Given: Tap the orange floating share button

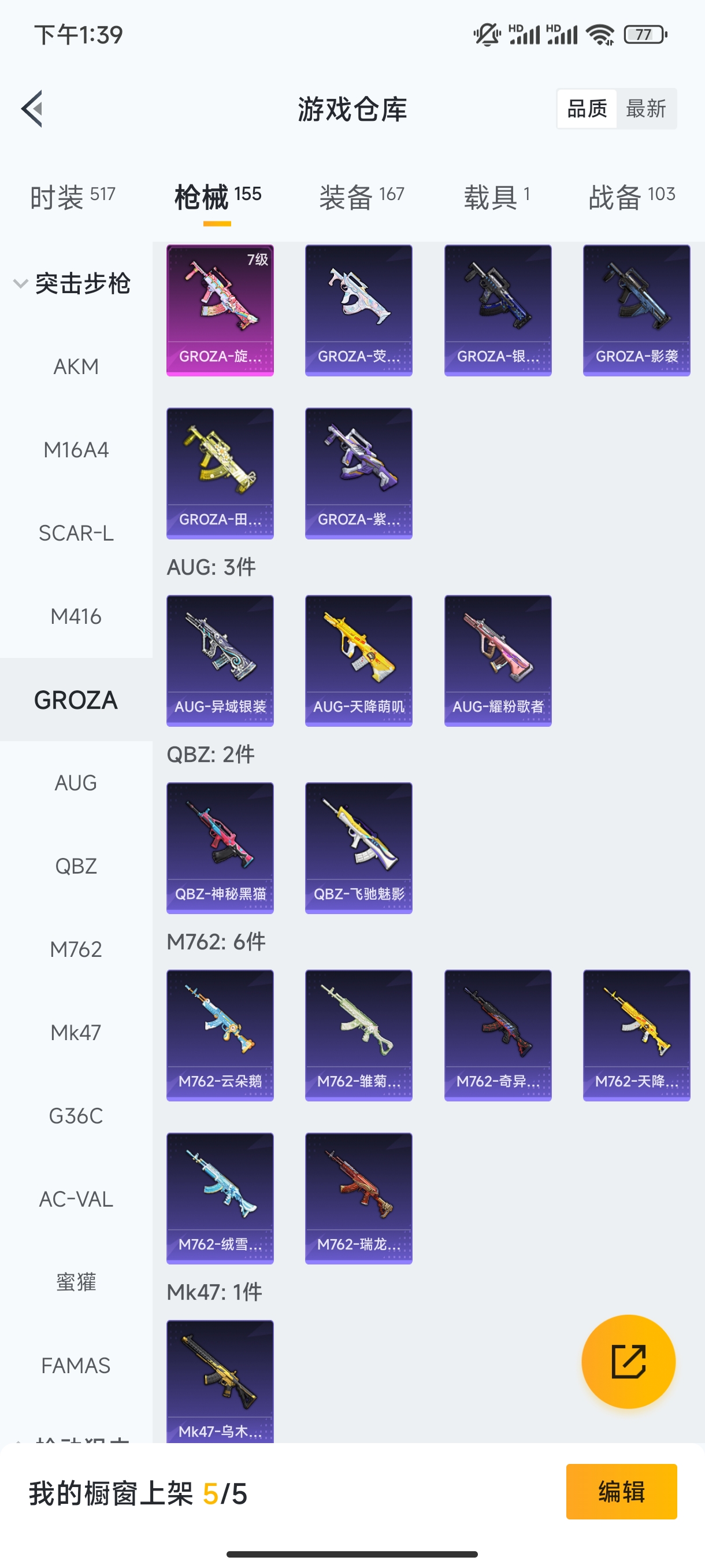Looking at the screenshot, I should pos(628,1362).
